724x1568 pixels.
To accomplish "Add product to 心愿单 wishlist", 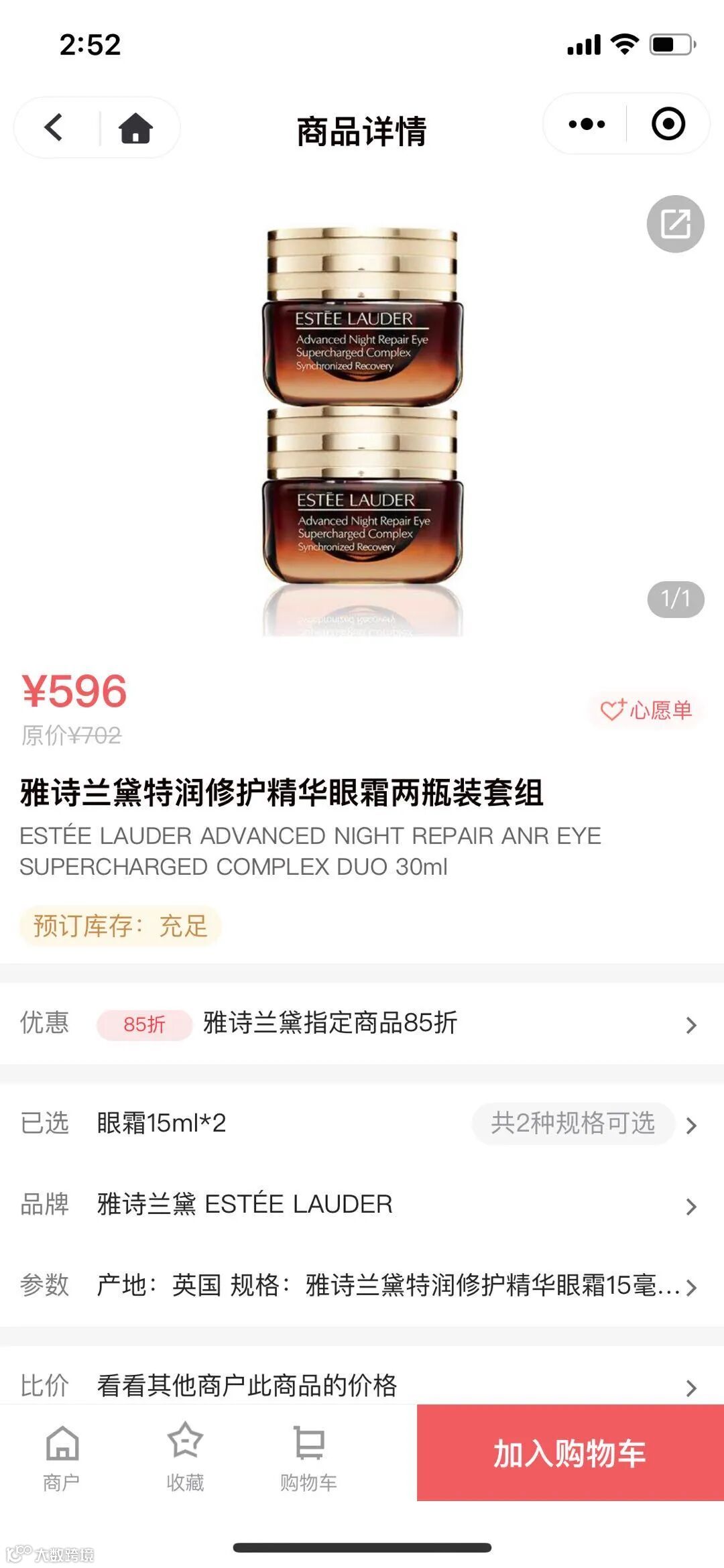I will click(x=646, y=710).
